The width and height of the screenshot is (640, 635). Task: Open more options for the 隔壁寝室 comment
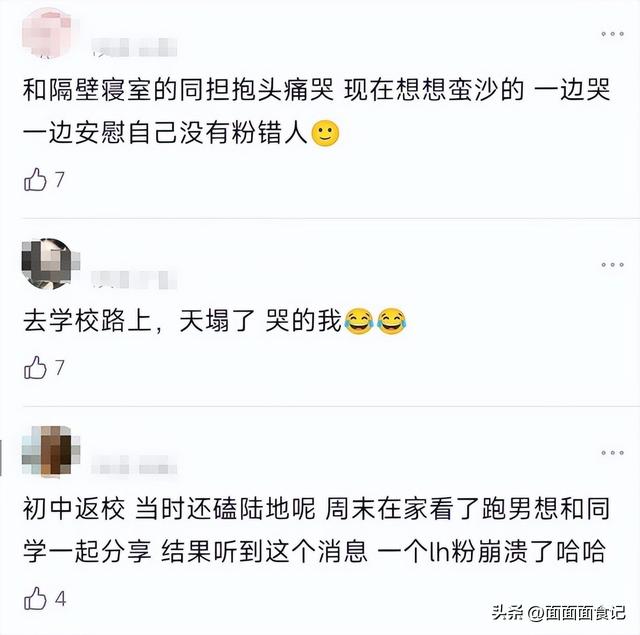pos(611,35)
